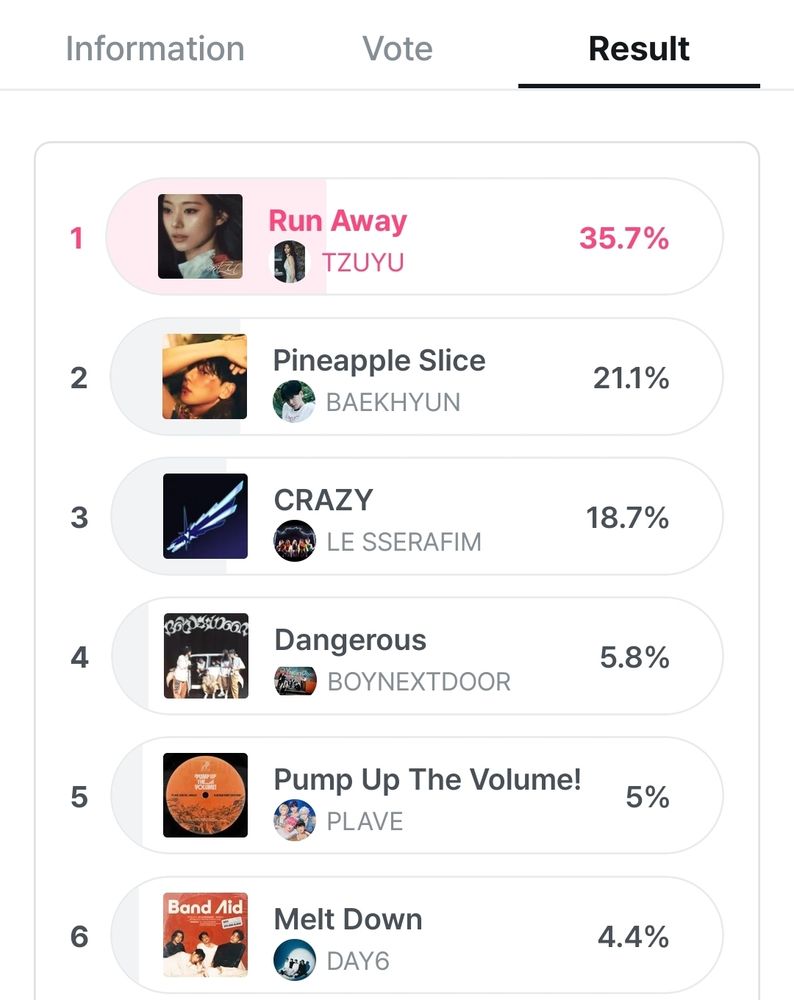Open Melt Down by DAY6 entry

tap(414, 937)
